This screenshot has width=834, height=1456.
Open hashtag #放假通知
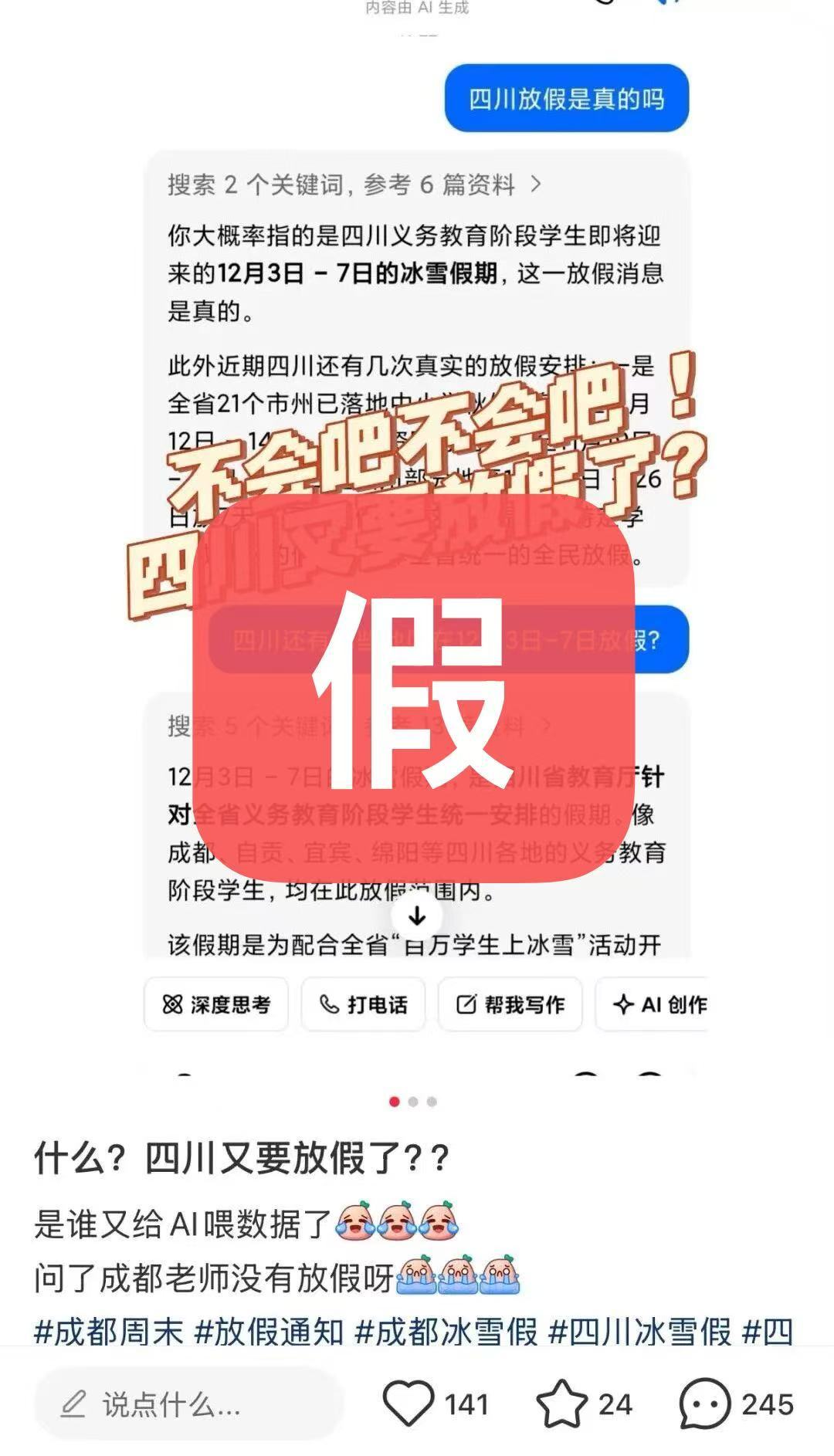pos(269,1332)
